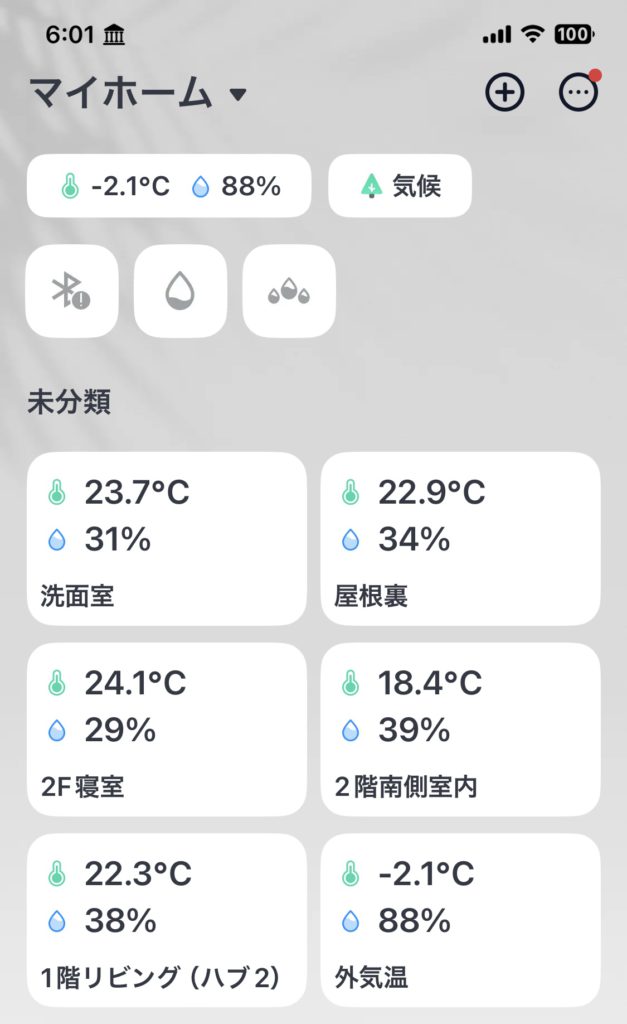The width and height of the screenshot is (627, 1024).
Task: Add a new device with the plus icon
Action: (504, 93)
